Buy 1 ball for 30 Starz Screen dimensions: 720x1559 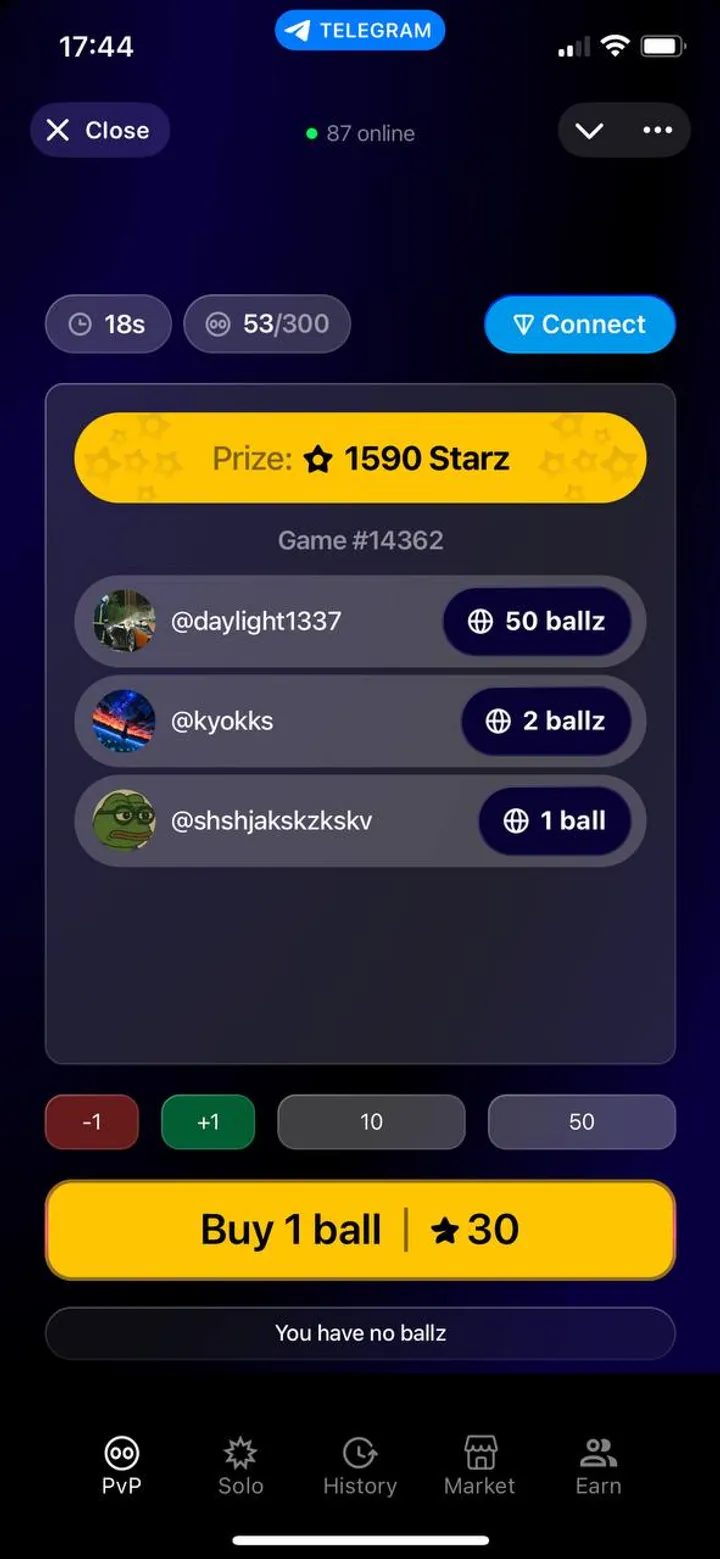(x=360, y=1228)
